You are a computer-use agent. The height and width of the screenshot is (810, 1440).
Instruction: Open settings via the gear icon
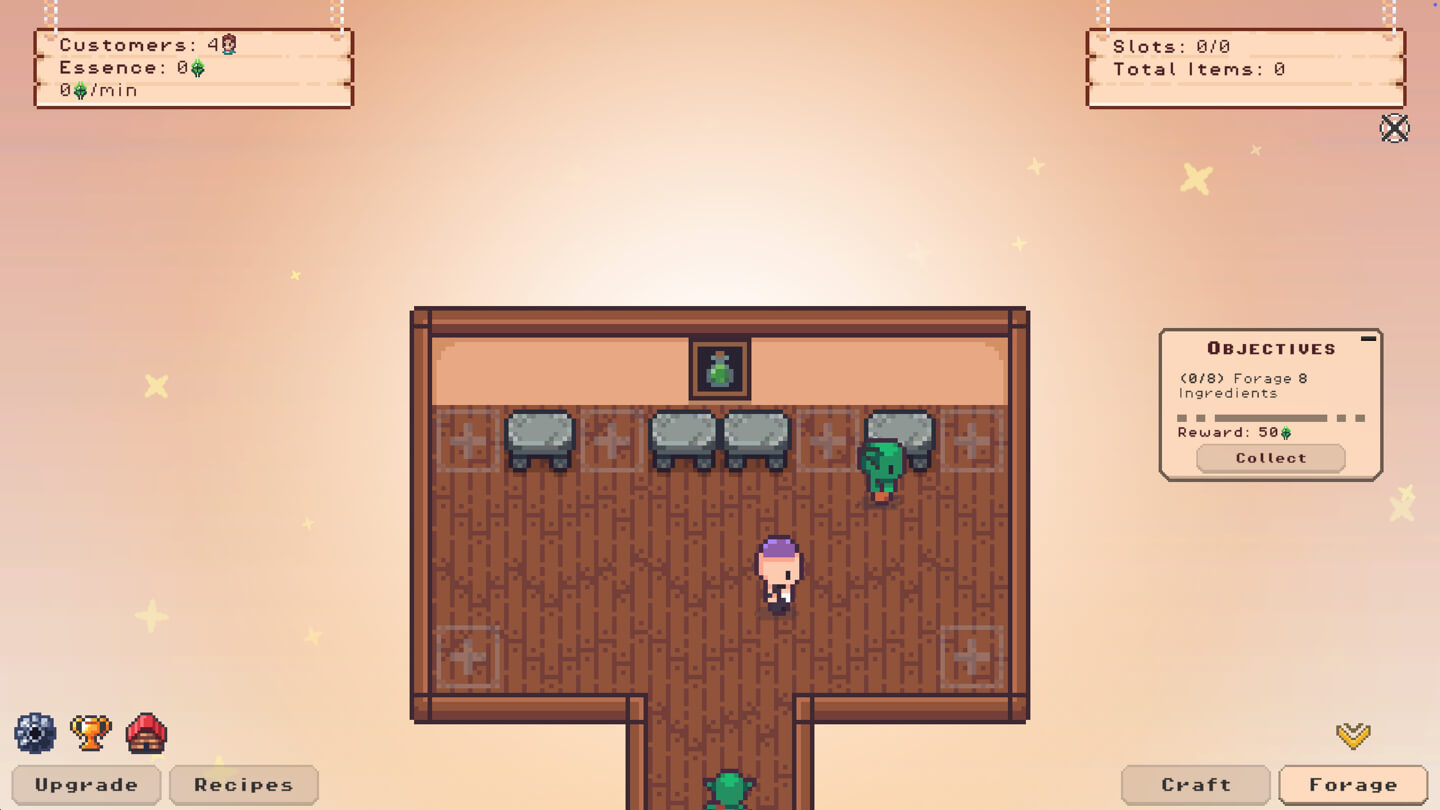(x=35, y=733)
